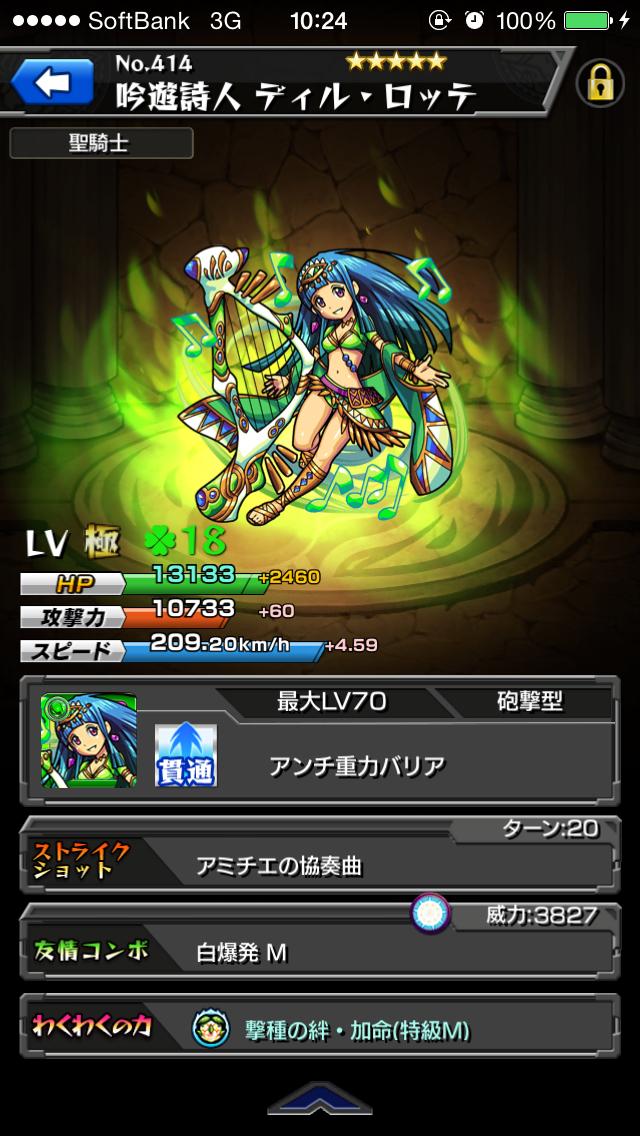Open the ストライクショット details row
640x1136 pixels.
click(320, 862)
